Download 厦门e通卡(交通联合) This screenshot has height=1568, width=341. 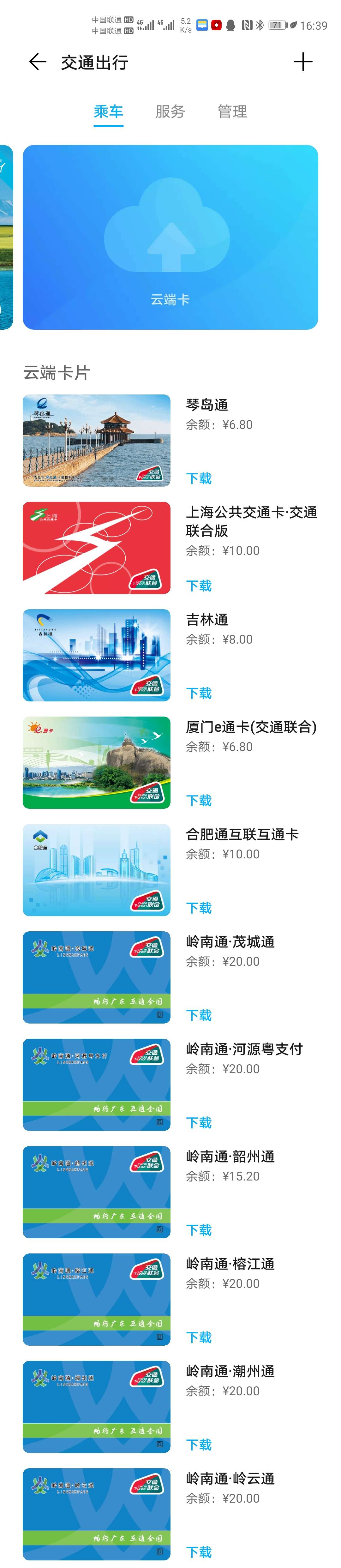point(199,801)
